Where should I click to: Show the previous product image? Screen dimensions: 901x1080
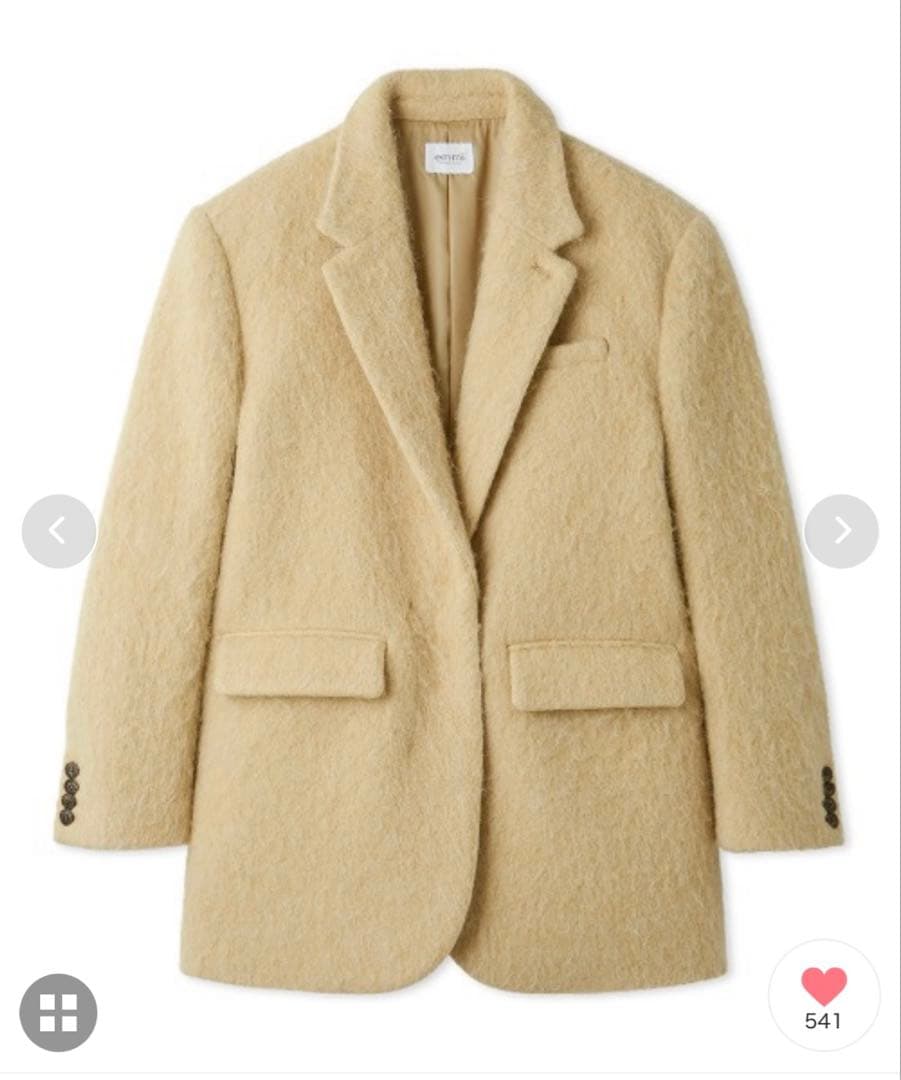coord(59,531)
